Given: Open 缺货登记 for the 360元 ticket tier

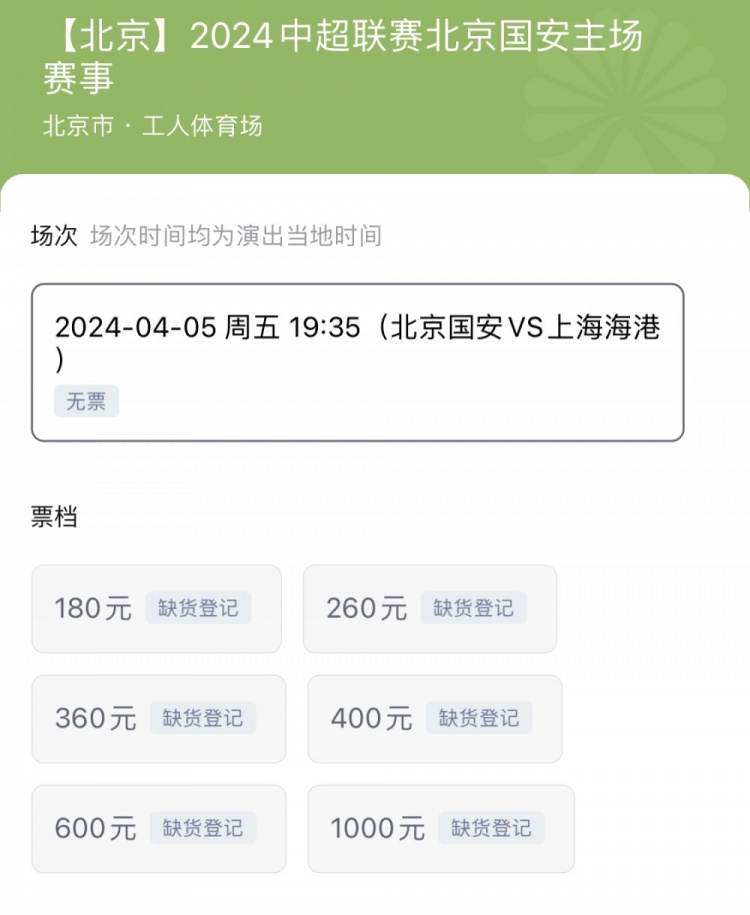Looking at the screenshot, I should point(208,719).
